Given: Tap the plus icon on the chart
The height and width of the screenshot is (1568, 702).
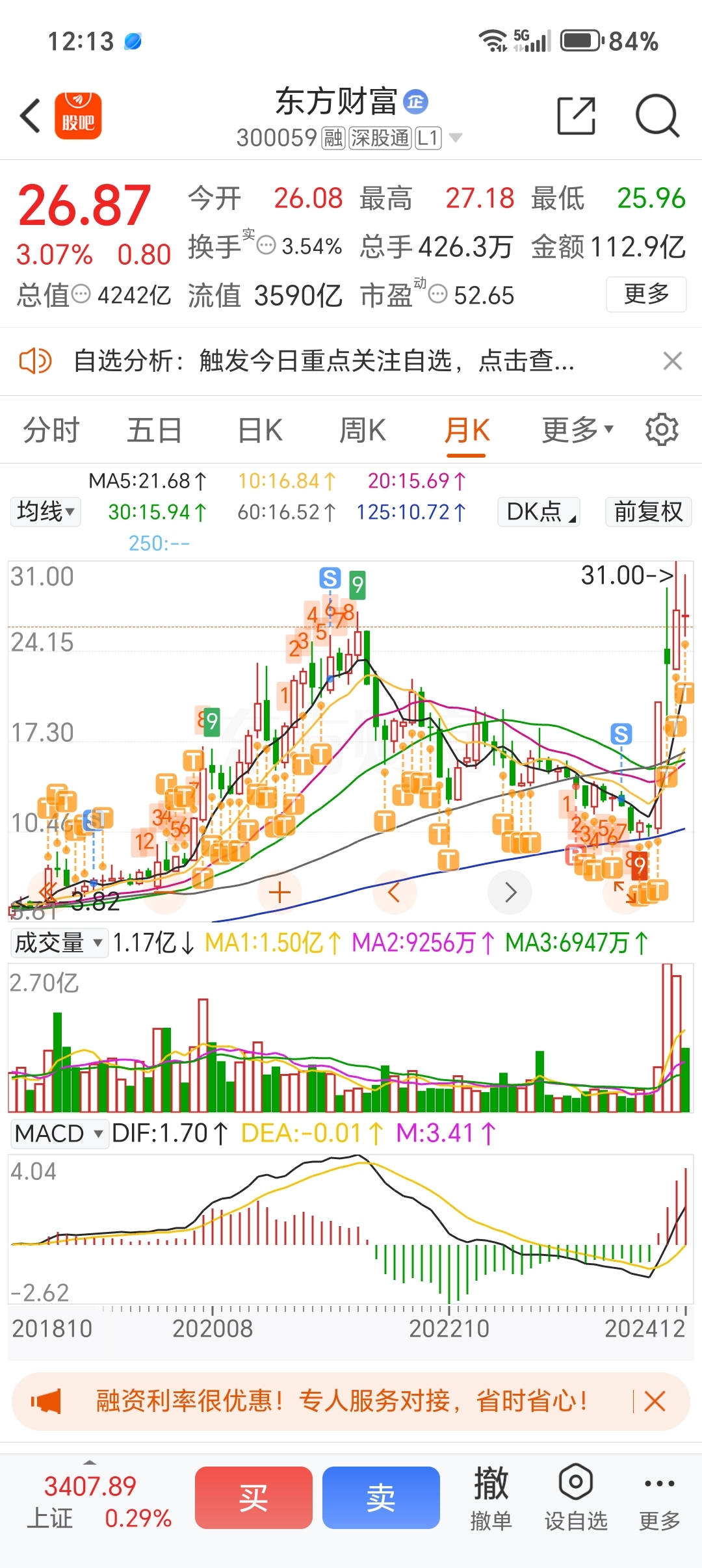Looking at the screenshot, I should point(278,892).
